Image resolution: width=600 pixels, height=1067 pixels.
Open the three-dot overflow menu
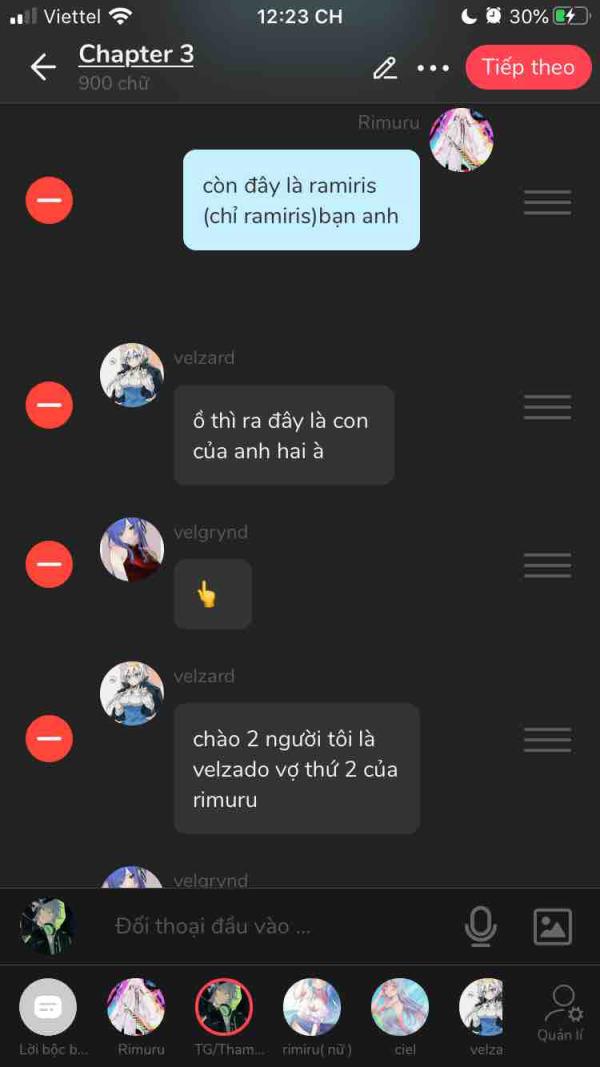(433, 68)
